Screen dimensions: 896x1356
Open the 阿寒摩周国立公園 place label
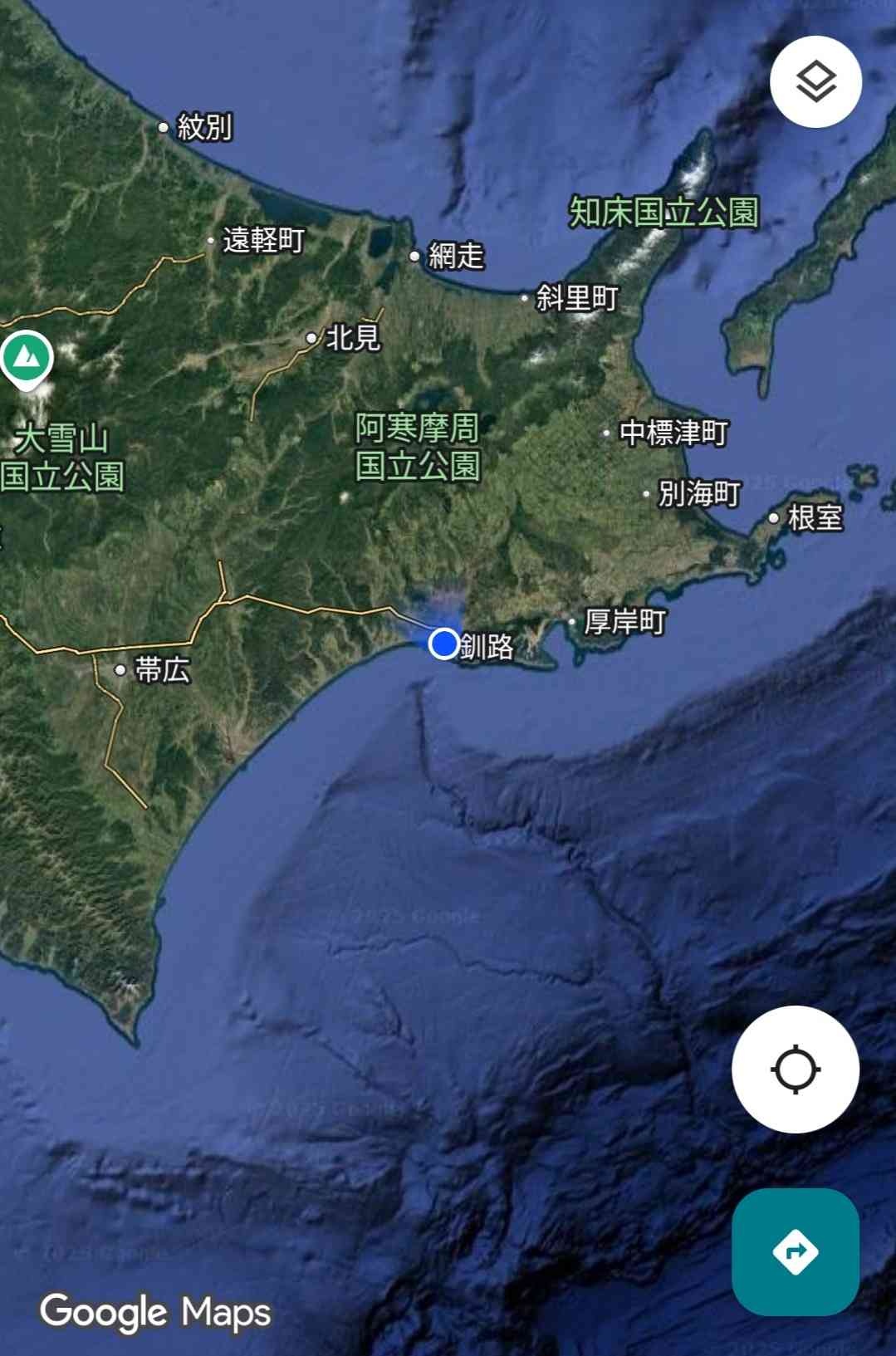click(418, 447)
